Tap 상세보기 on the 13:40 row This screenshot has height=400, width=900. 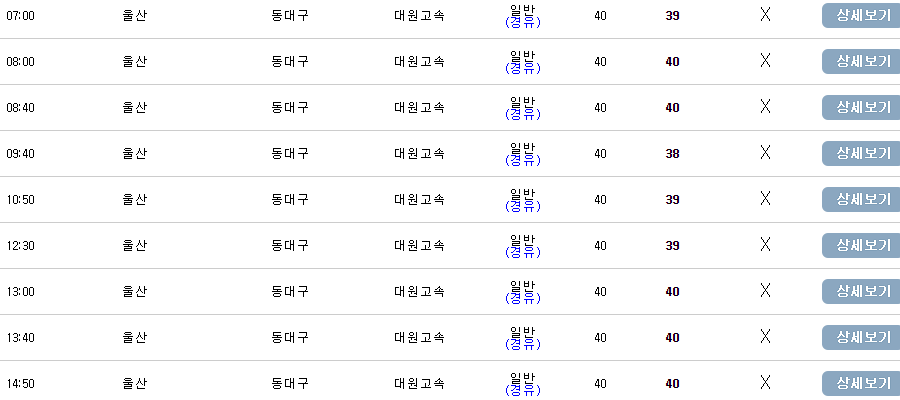861,337
